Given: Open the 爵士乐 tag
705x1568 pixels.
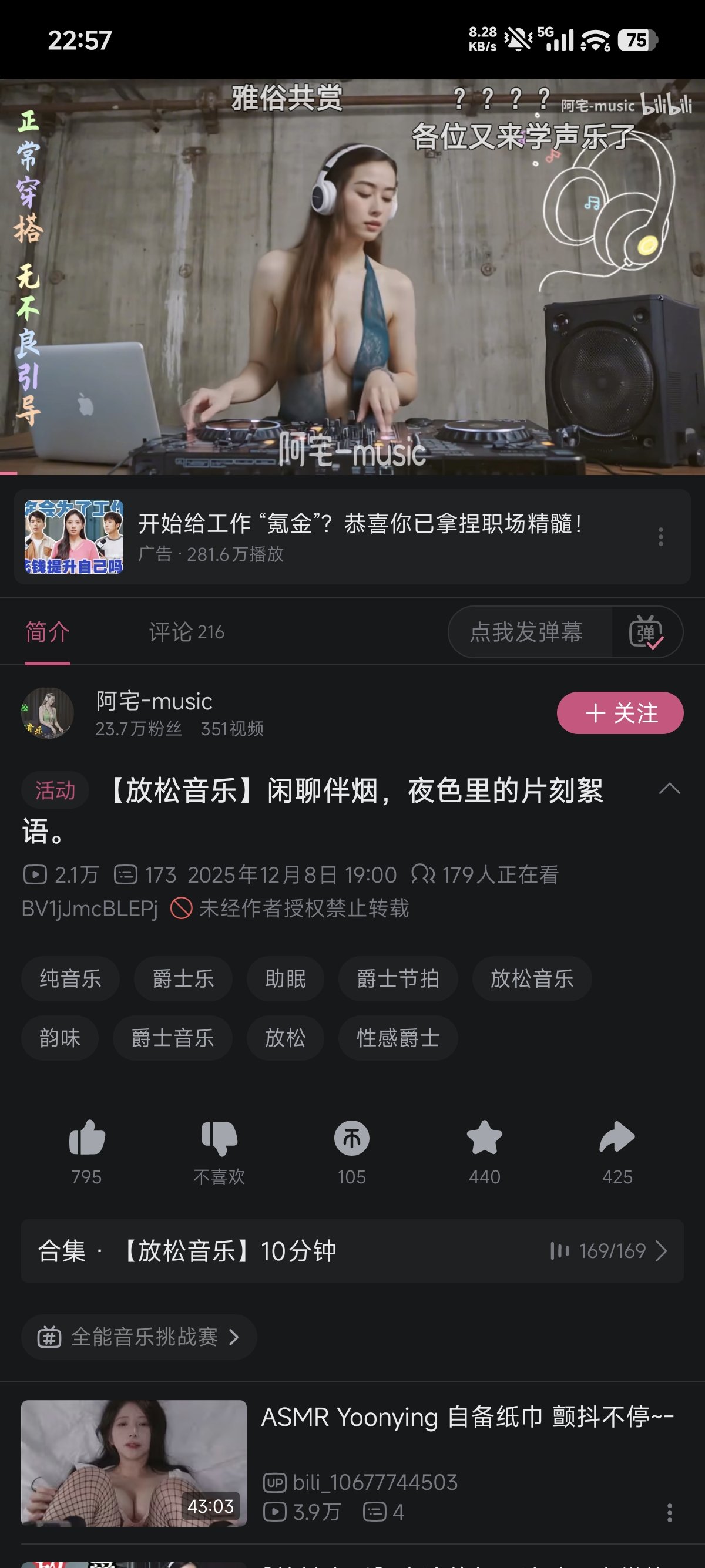Looking at the screenshot, I should [182, 979].
